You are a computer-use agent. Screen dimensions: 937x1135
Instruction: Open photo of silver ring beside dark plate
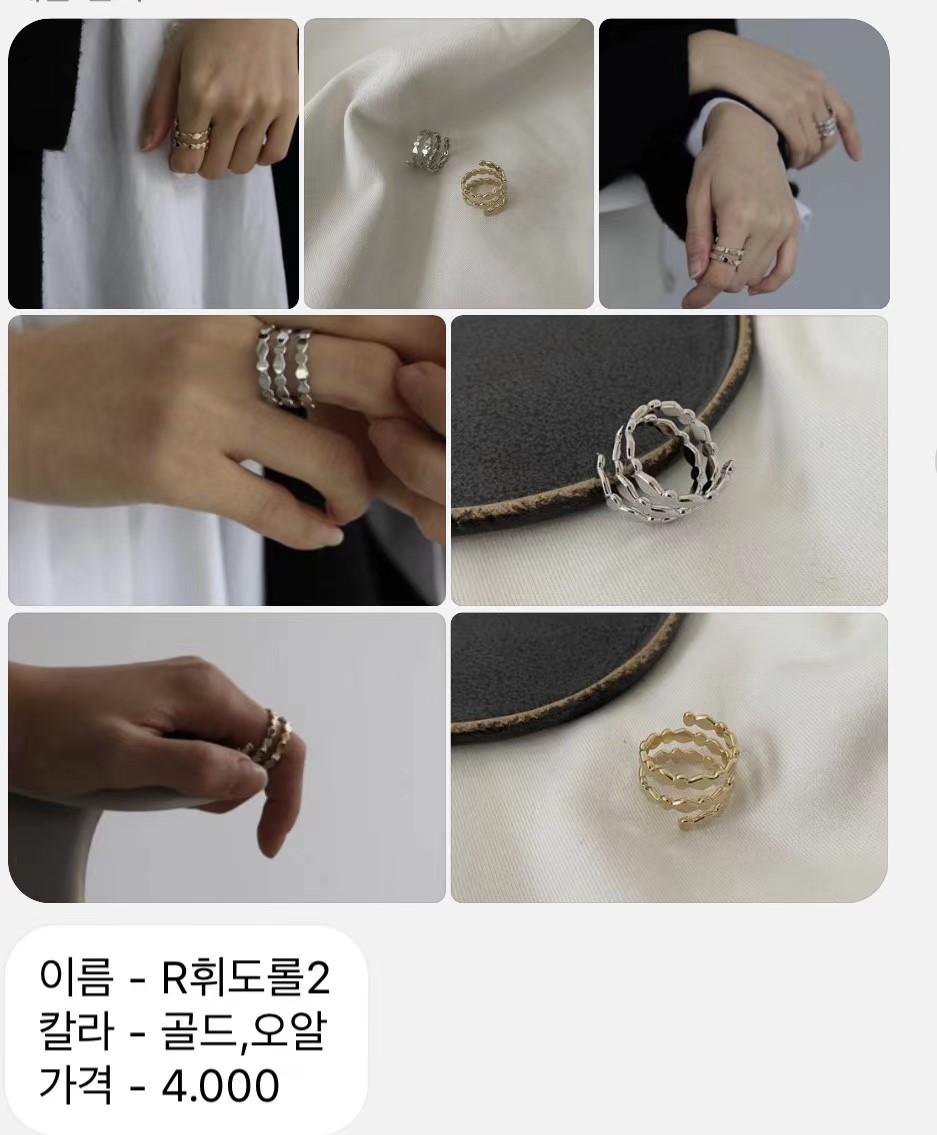click(x=669, y=460)
